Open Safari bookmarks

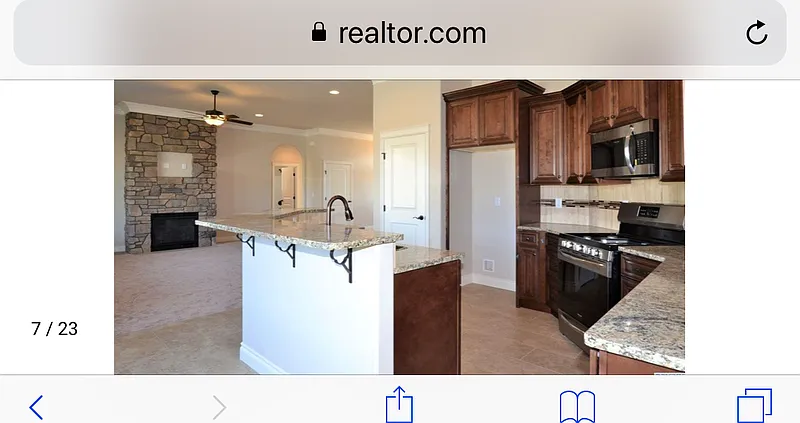pos(577,406)
